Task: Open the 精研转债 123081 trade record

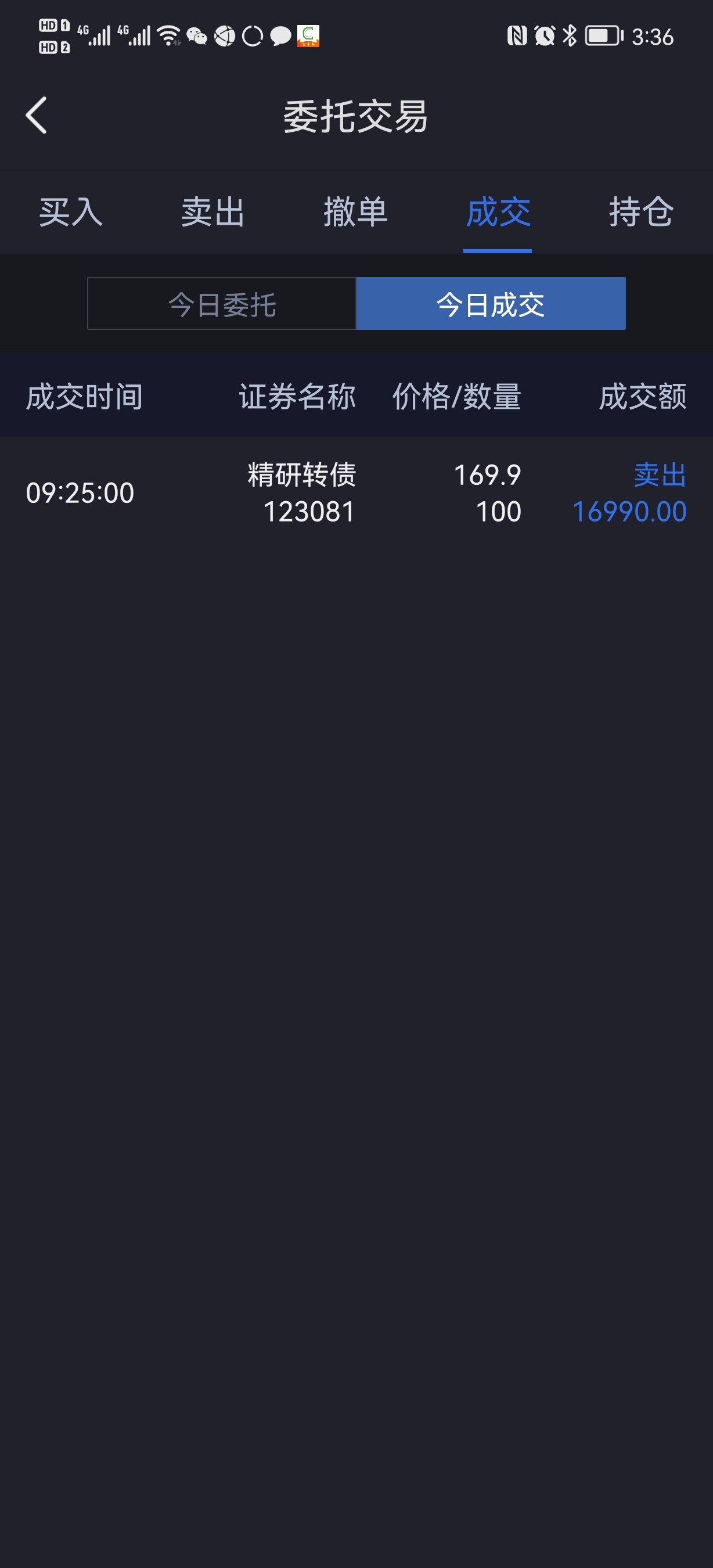Action: tap(356, 492)
